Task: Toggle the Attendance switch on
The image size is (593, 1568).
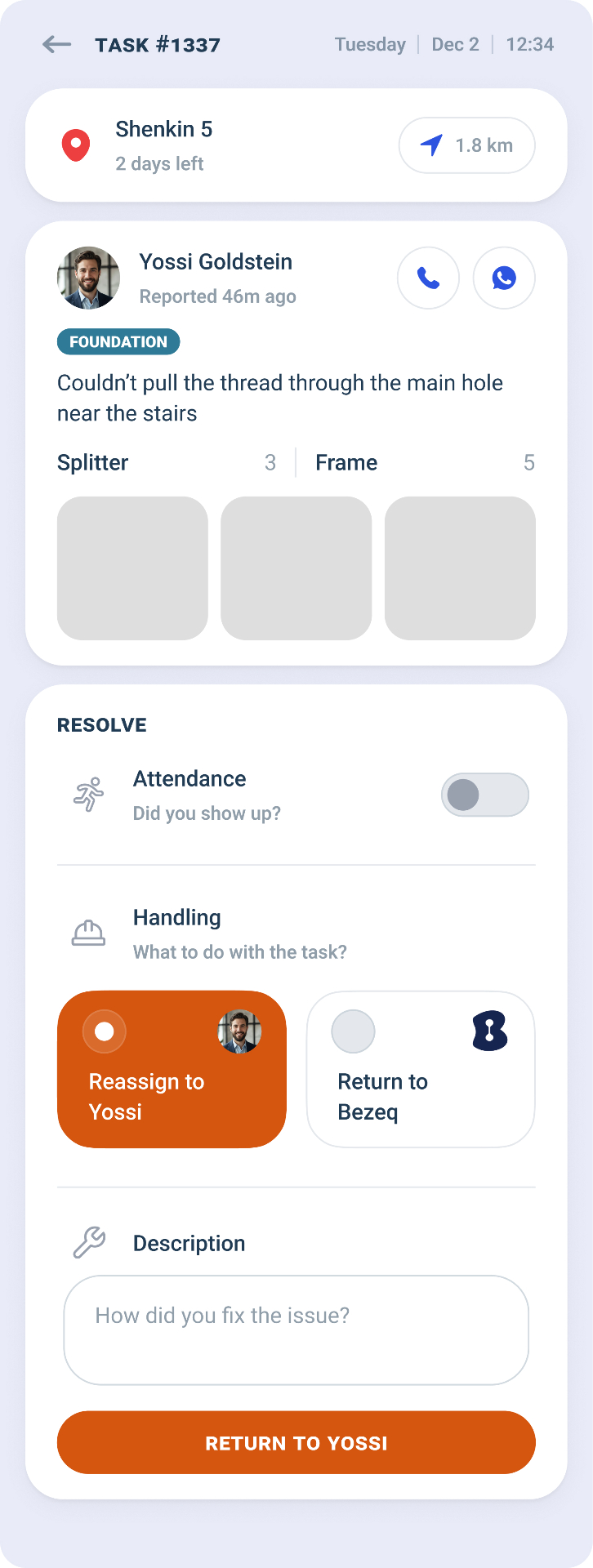Action: (484, 794)
